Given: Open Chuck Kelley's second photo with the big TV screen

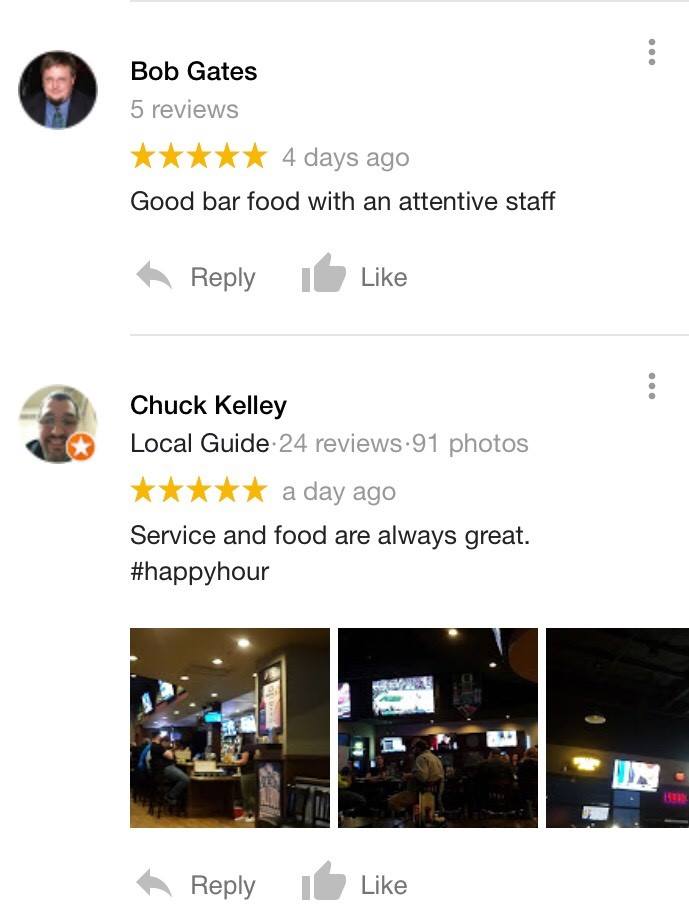Looking at the screenshot, I should (x=438, y=727).
